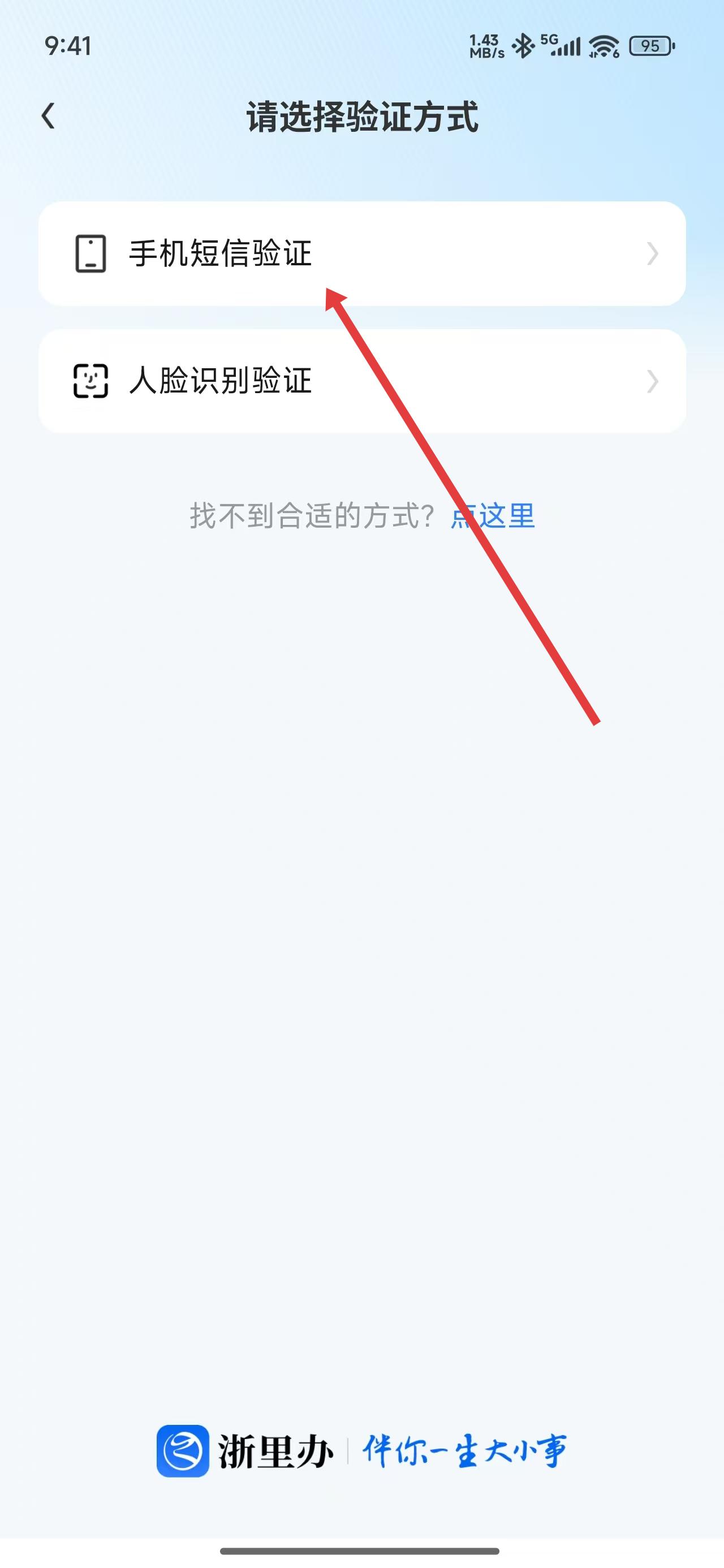Open the 点这里 help link
This screenshot has width=724, height=1568.
(493, 516)
